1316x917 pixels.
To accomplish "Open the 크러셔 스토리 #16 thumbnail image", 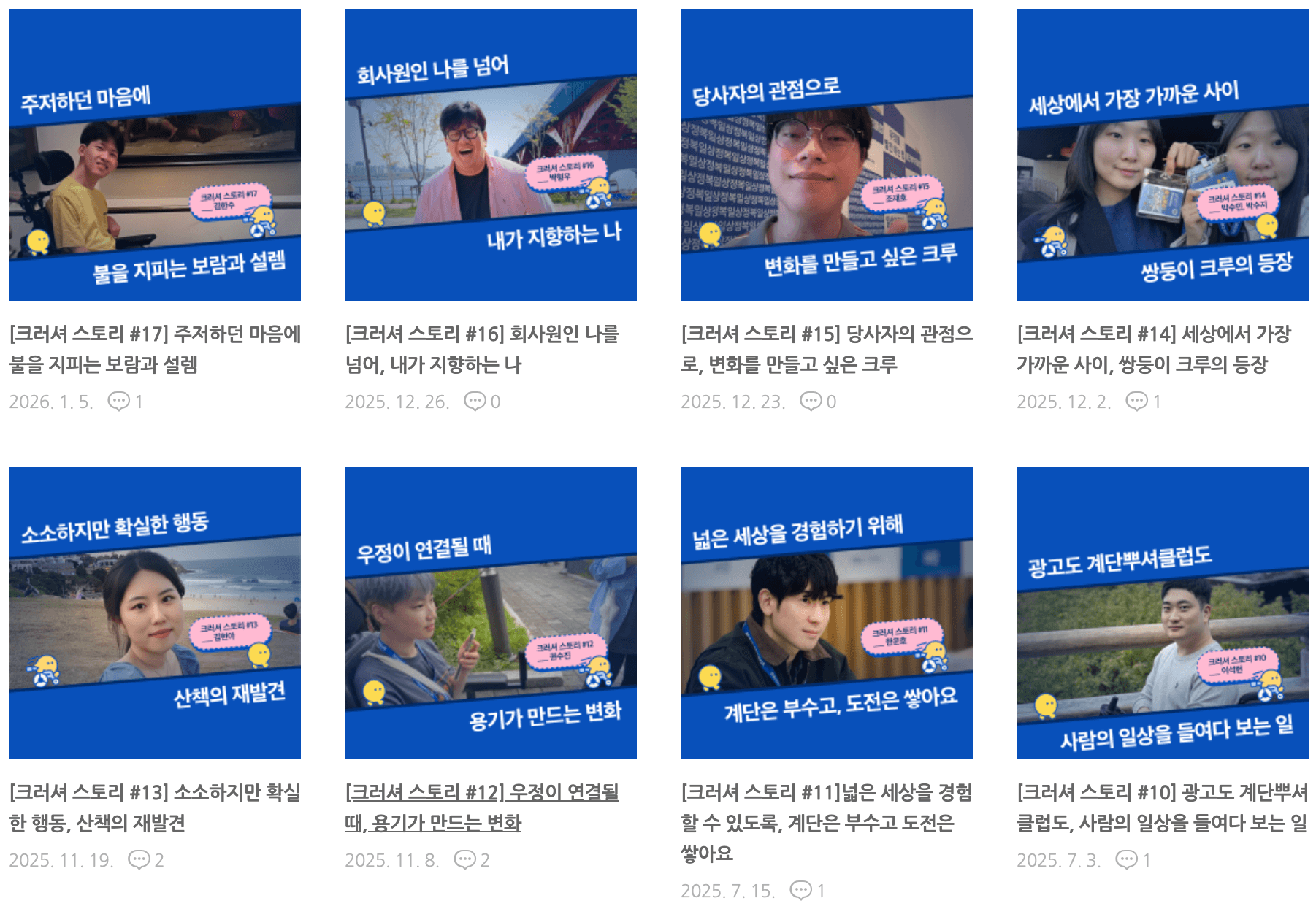I will click(x=491, y=155).
